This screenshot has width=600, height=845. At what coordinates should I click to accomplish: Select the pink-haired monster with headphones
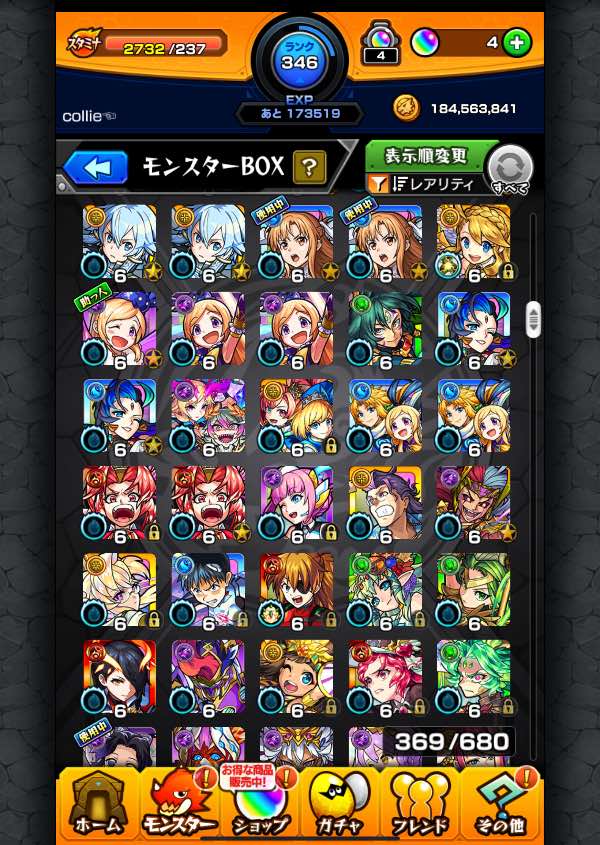[296, 503]
